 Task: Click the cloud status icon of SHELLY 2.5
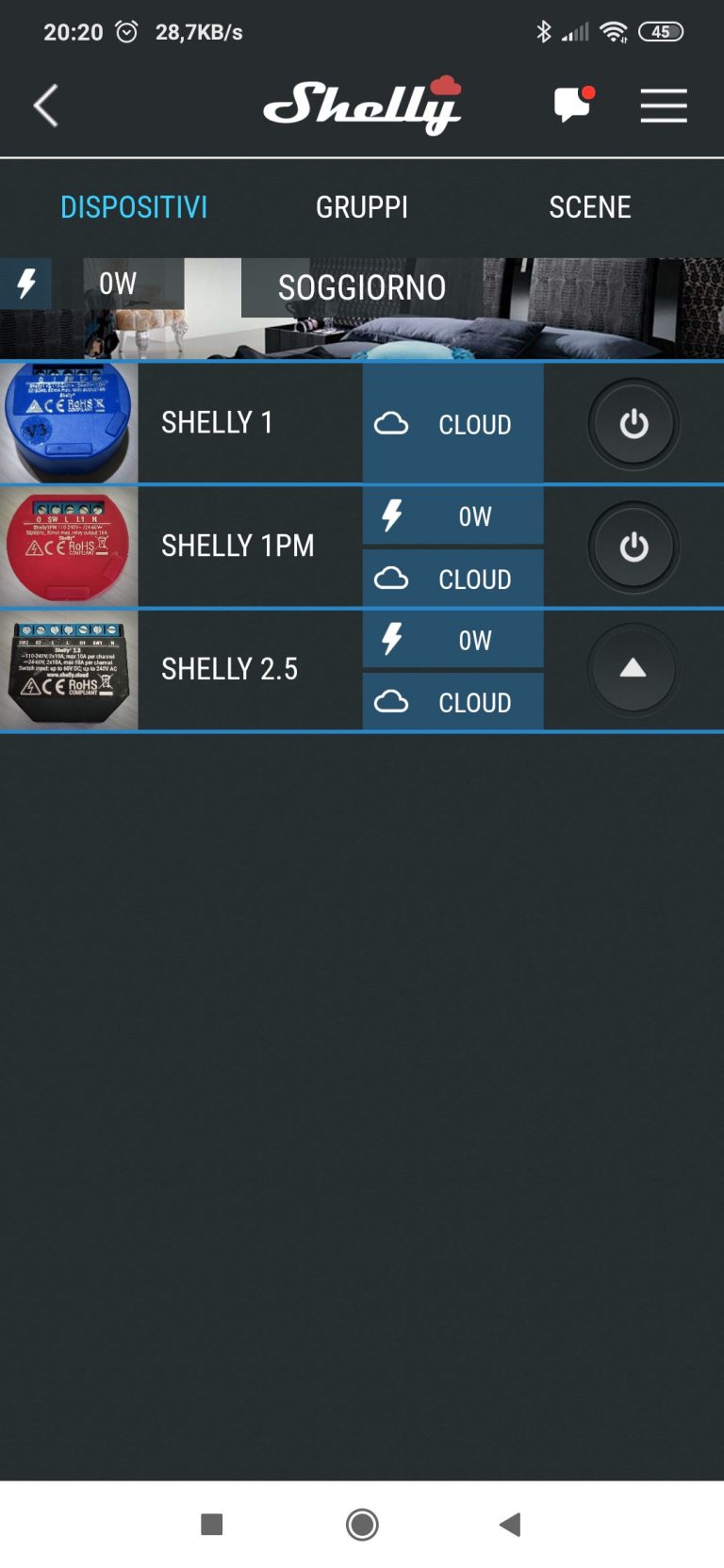[x=393, y=701]
